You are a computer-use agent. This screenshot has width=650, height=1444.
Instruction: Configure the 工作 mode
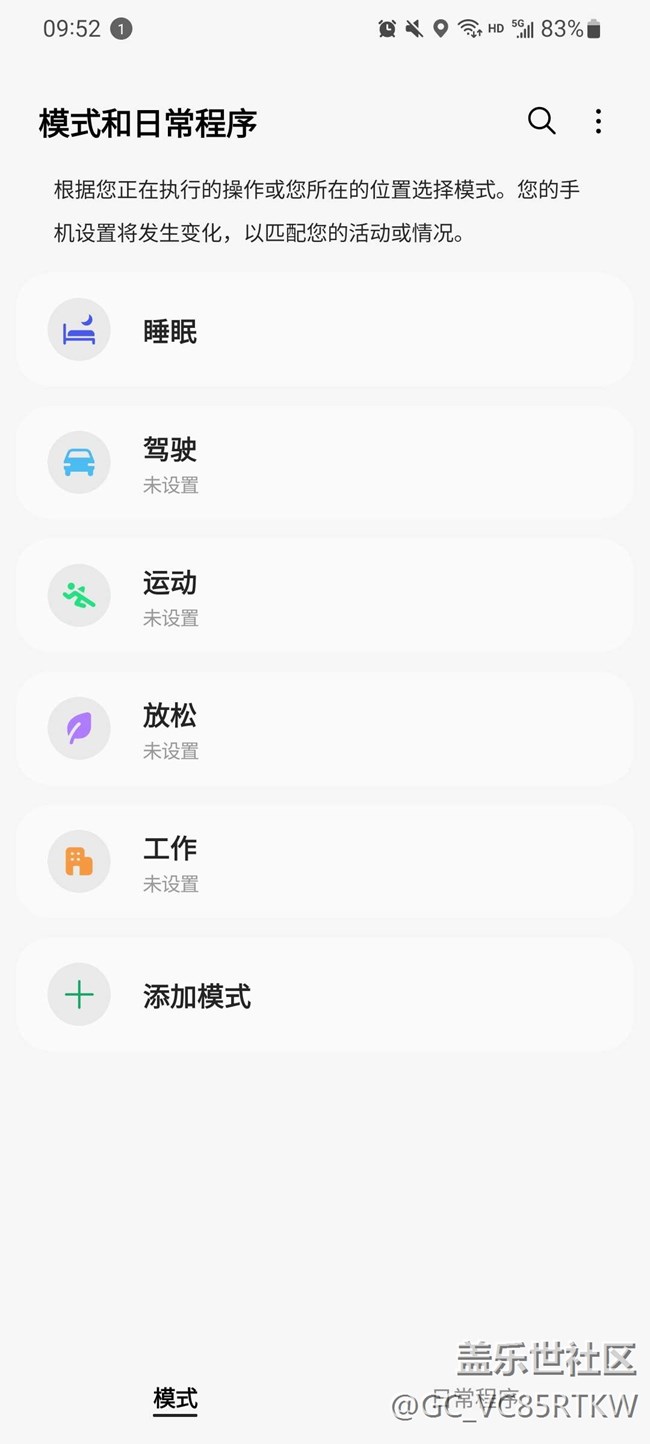(x=324, y=862)
